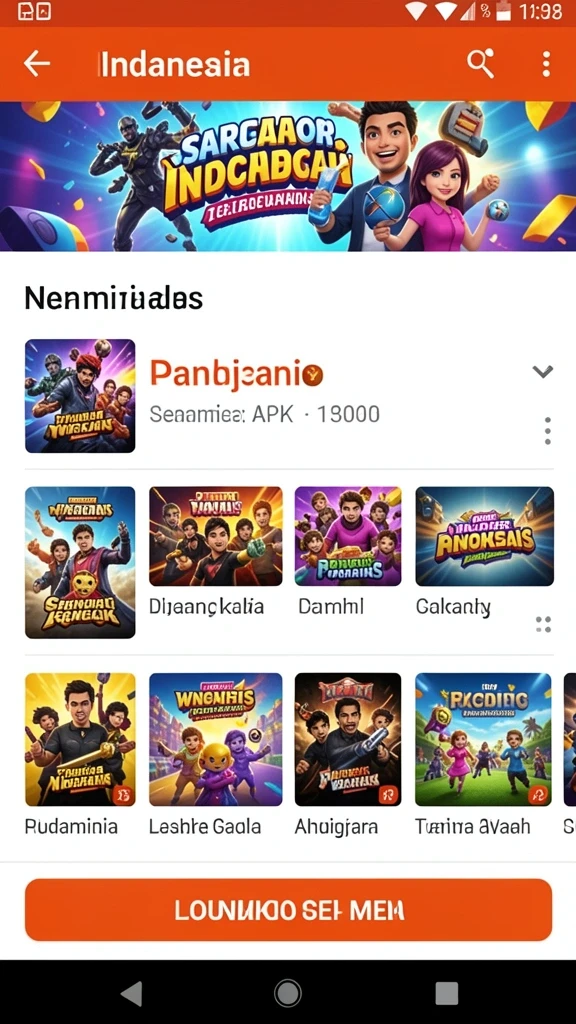Expand the chevron next to Panbjeanio

click(x=543, y=372)
